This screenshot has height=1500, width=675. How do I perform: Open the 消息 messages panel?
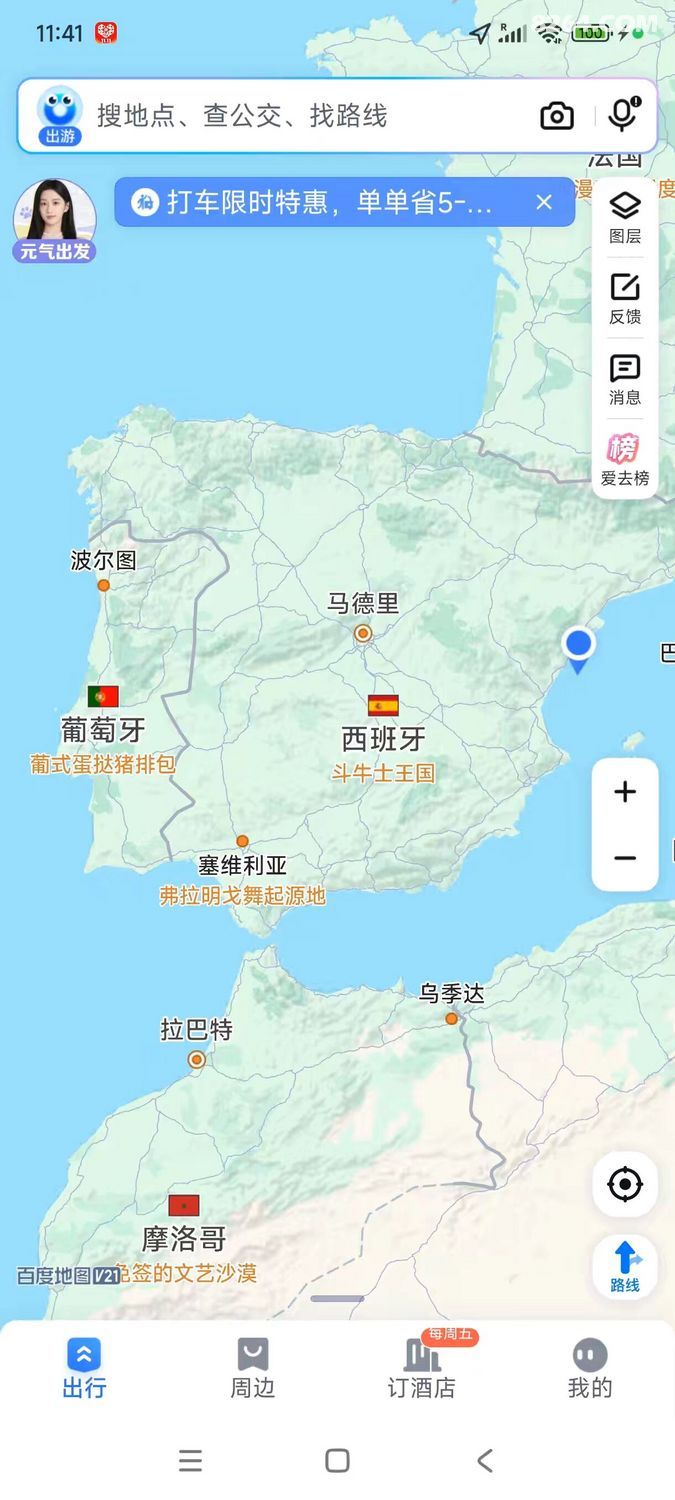pos(625,379)
